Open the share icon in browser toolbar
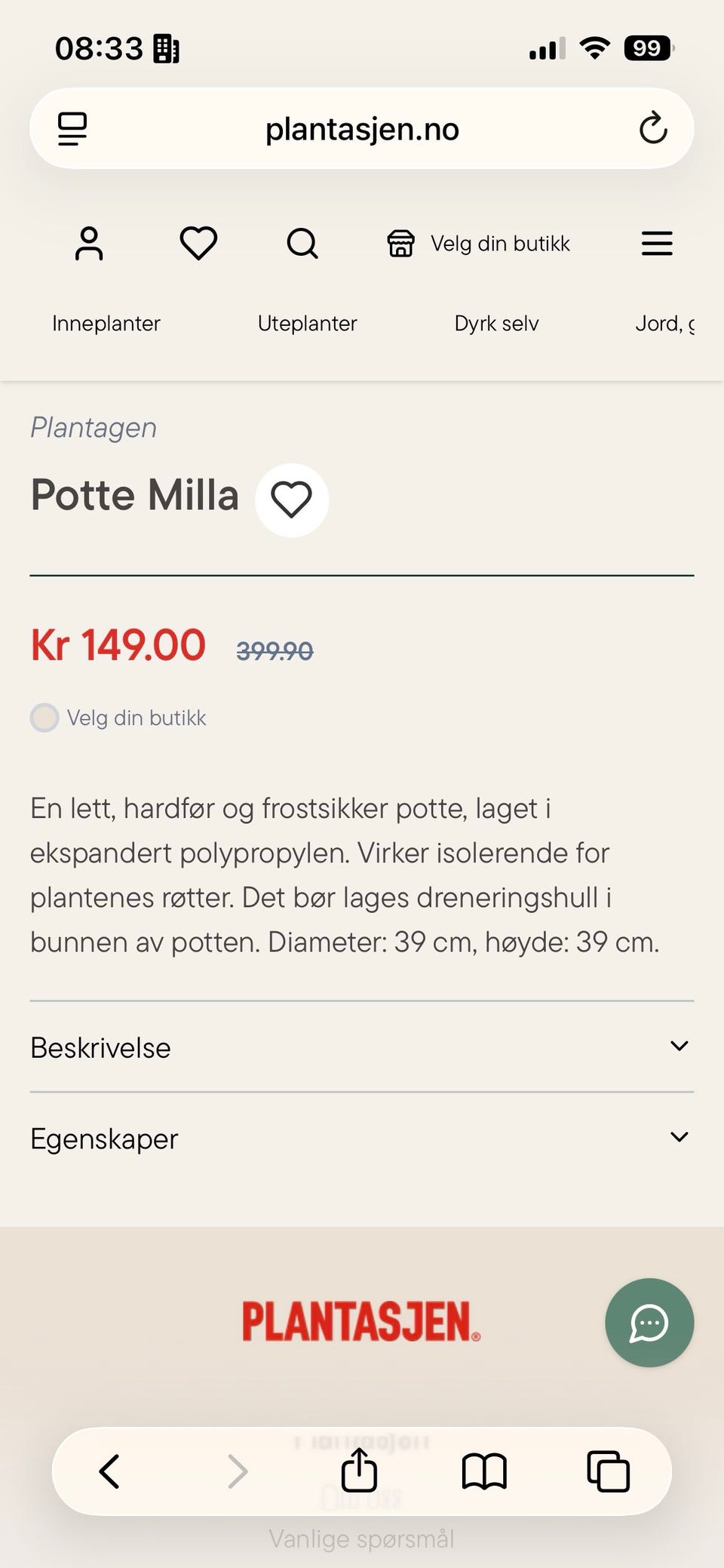724x1568 pixels. click(x=358, y=1470)
